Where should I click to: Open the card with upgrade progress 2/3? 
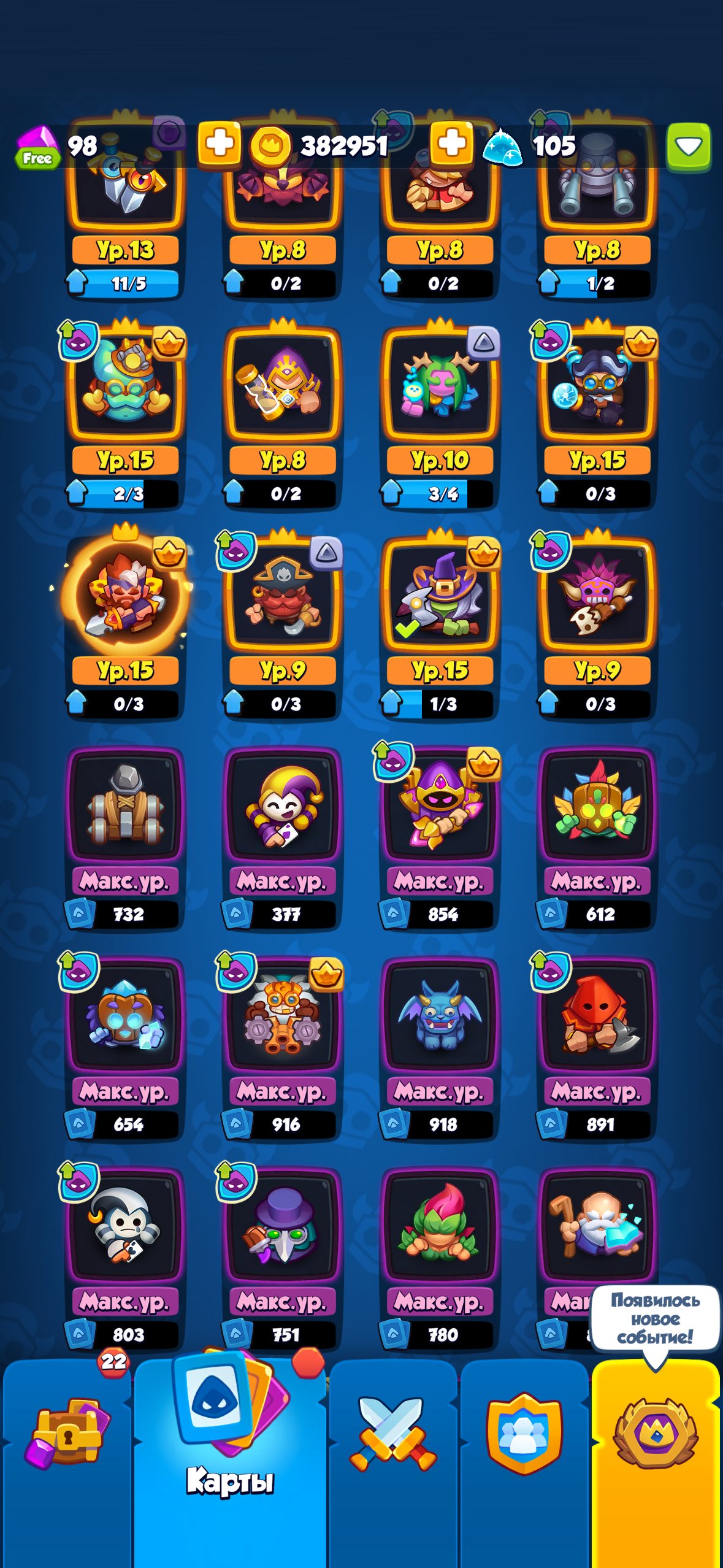point(125,415)
